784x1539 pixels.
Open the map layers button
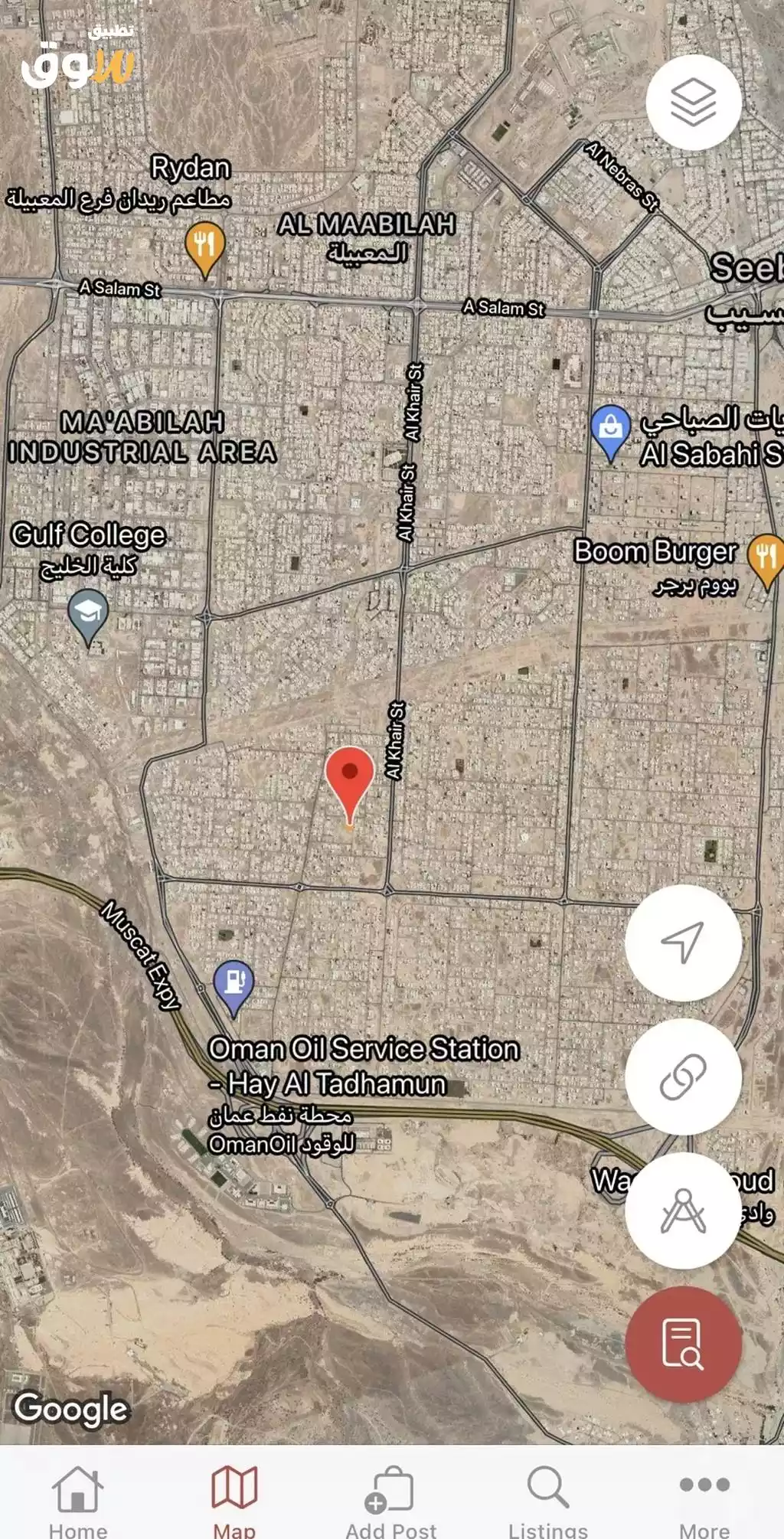(x=694, y=102)
